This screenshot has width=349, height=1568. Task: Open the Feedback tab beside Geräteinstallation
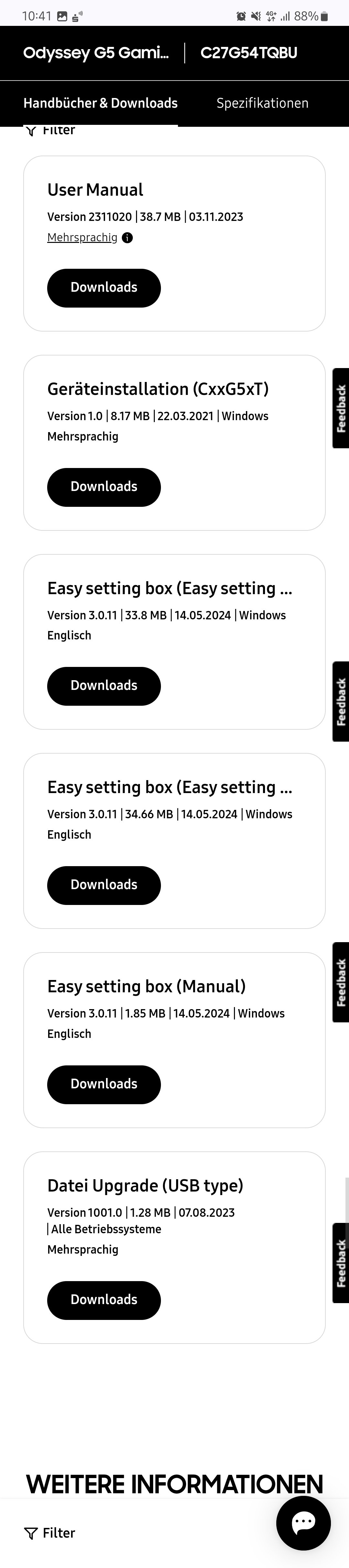click(341, 408)
